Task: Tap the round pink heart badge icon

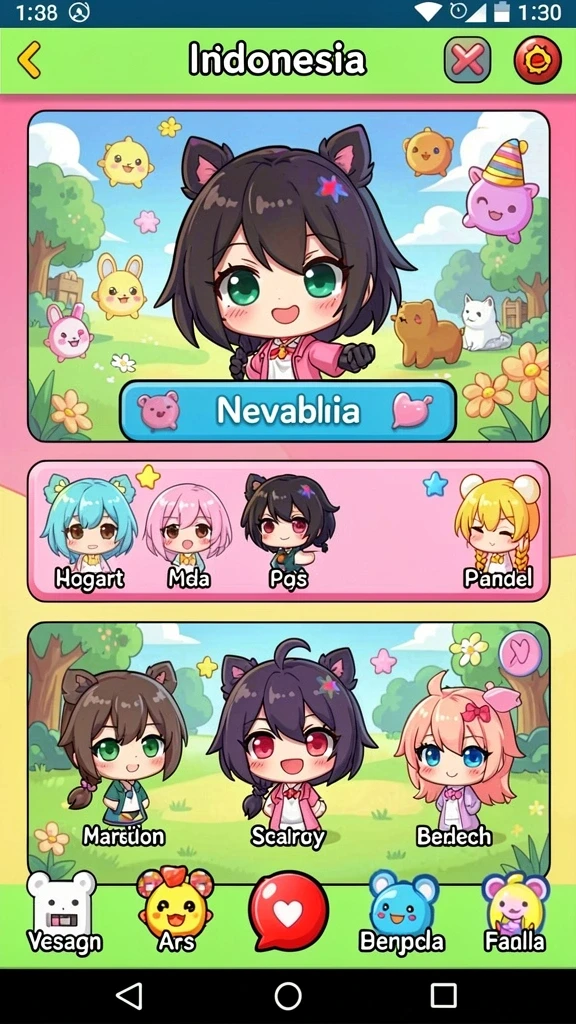Action: [520, 654]
